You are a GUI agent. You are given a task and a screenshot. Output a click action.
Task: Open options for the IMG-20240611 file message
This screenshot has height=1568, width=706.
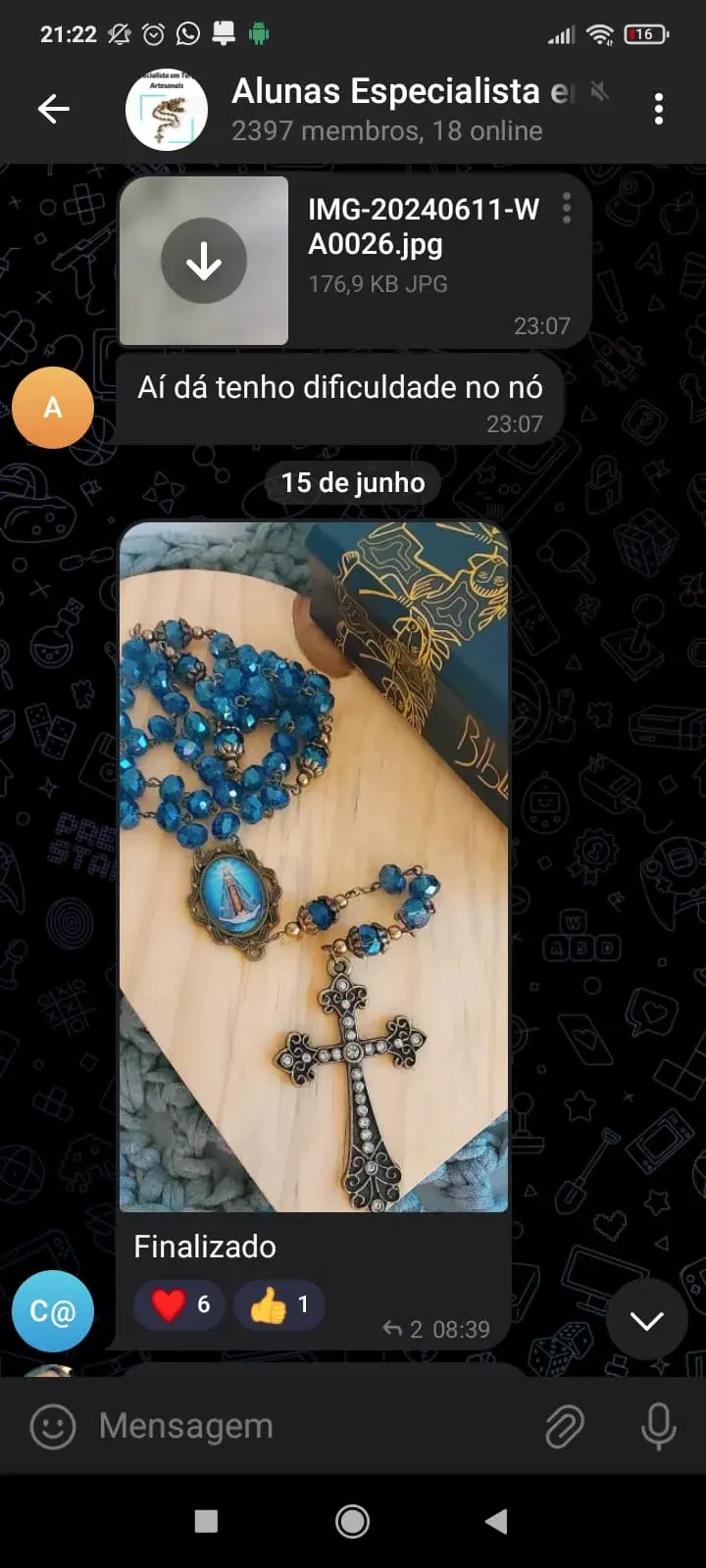[x=567, y=208]
